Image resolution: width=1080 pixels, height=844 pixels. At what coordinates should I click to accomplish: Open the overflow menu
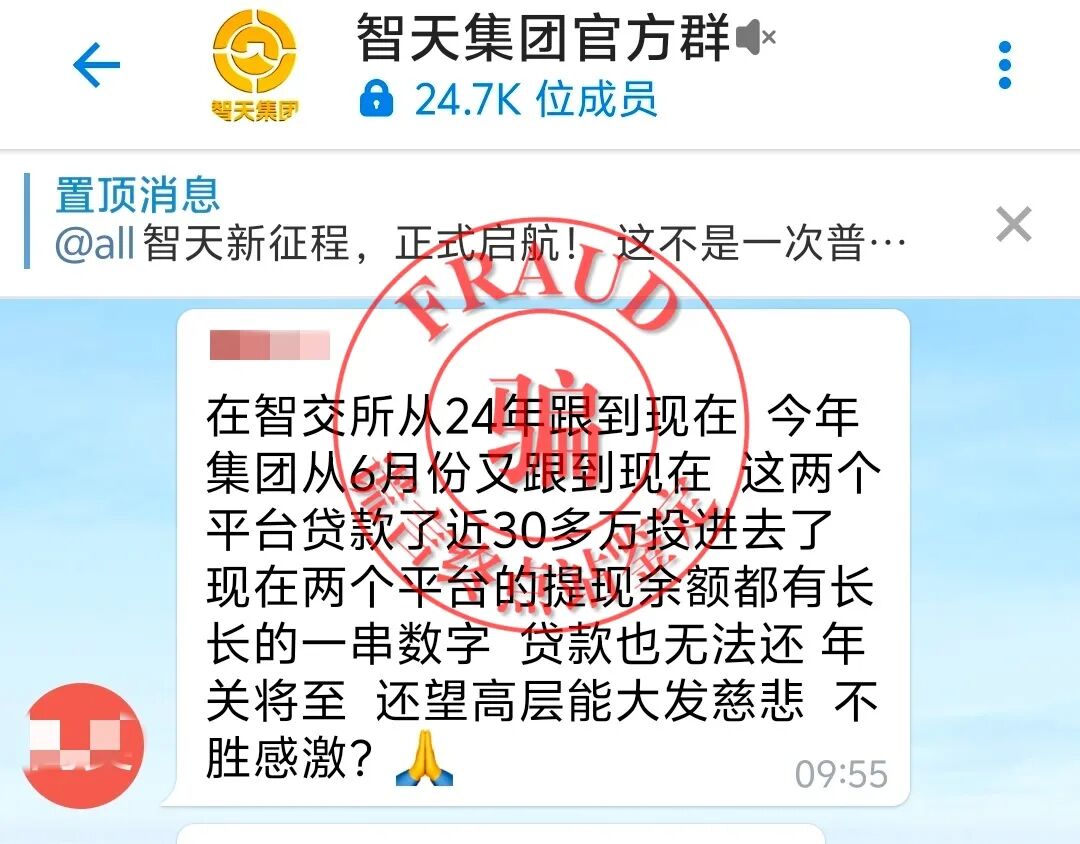[1005, 66]
